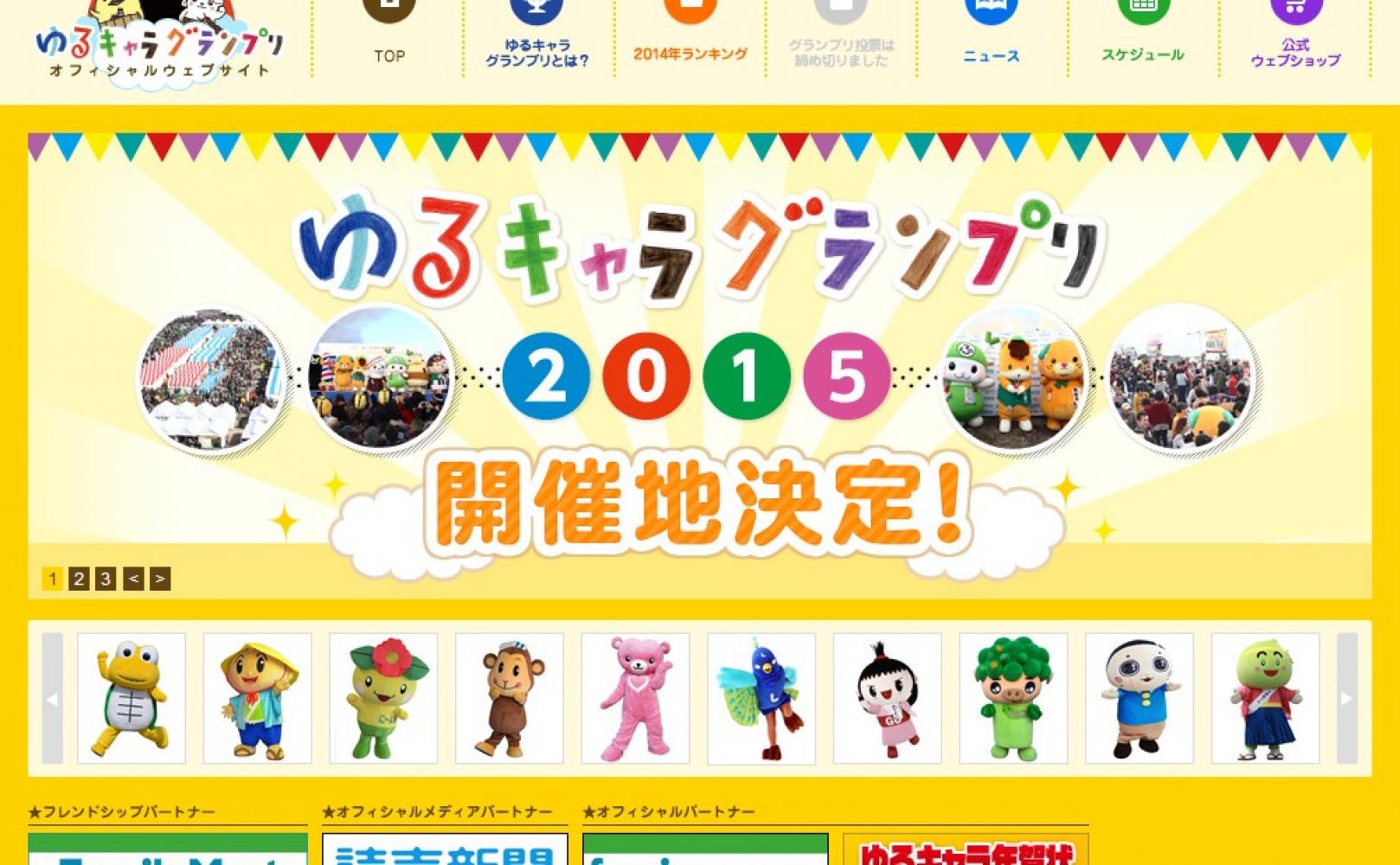Open the TOP navigation item
The image size is (1400, 865).
tap(389, 39)
